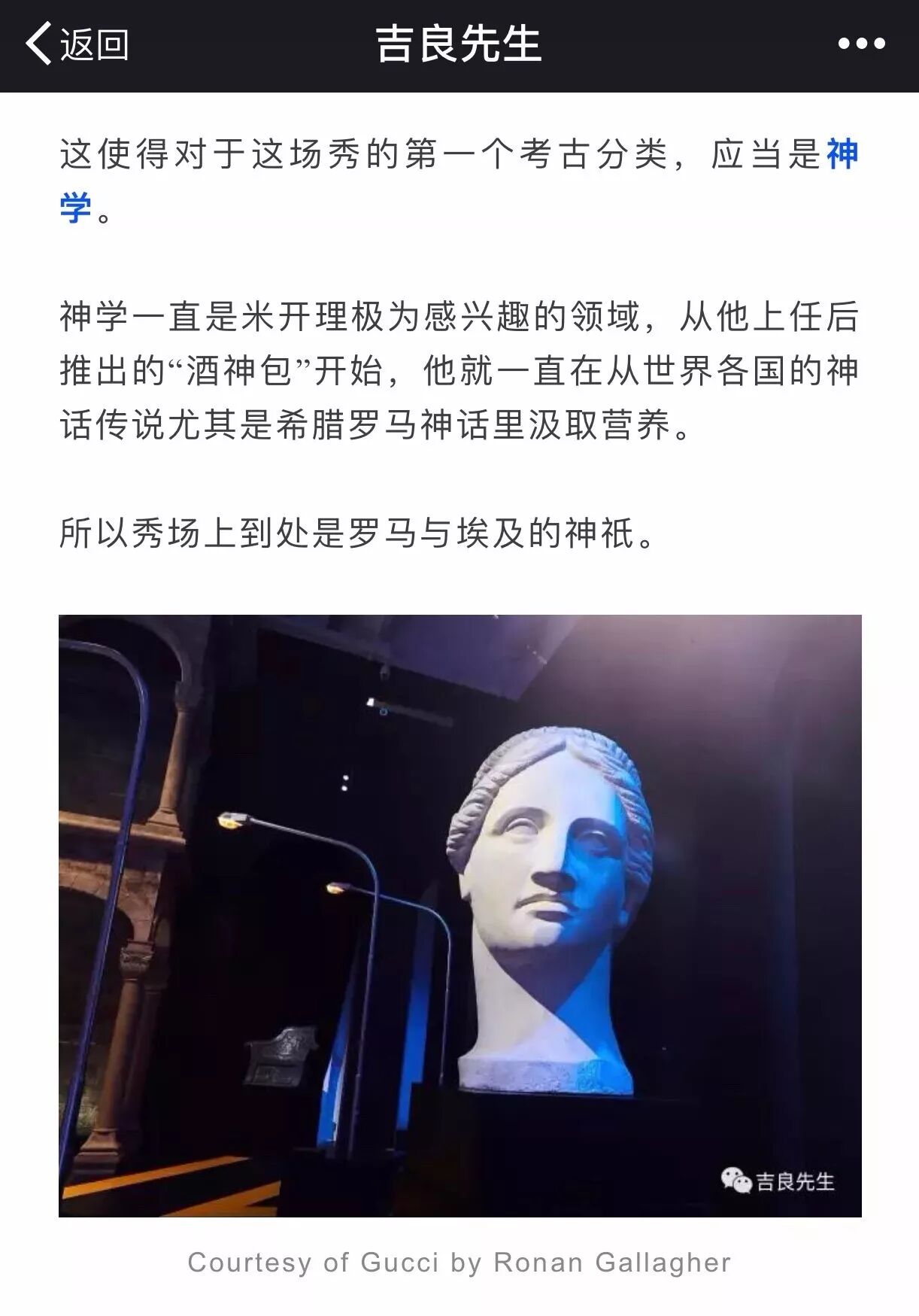Open the statue head photo full screen

coord(460,915)
